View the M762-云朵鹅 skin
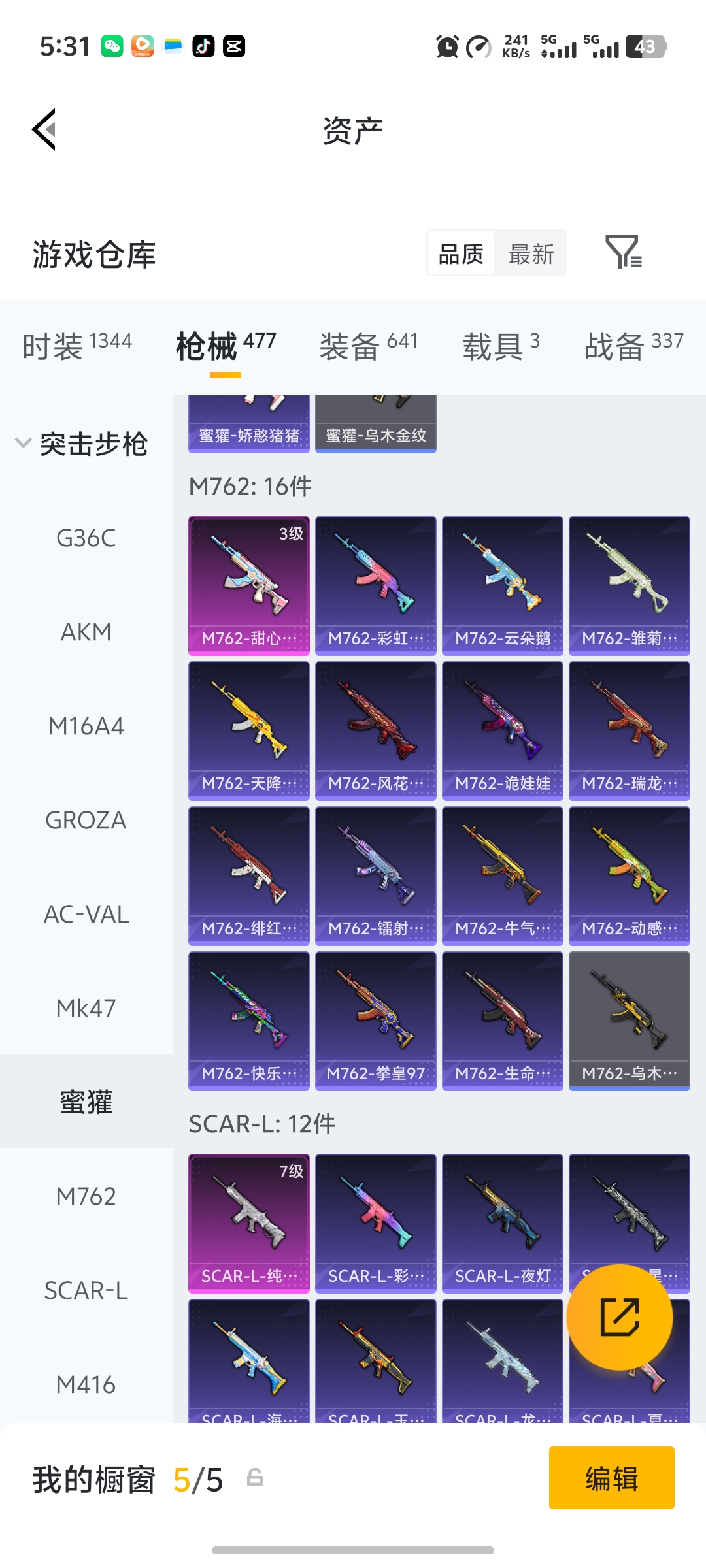 pyautogui.click(x=503, y=586)
